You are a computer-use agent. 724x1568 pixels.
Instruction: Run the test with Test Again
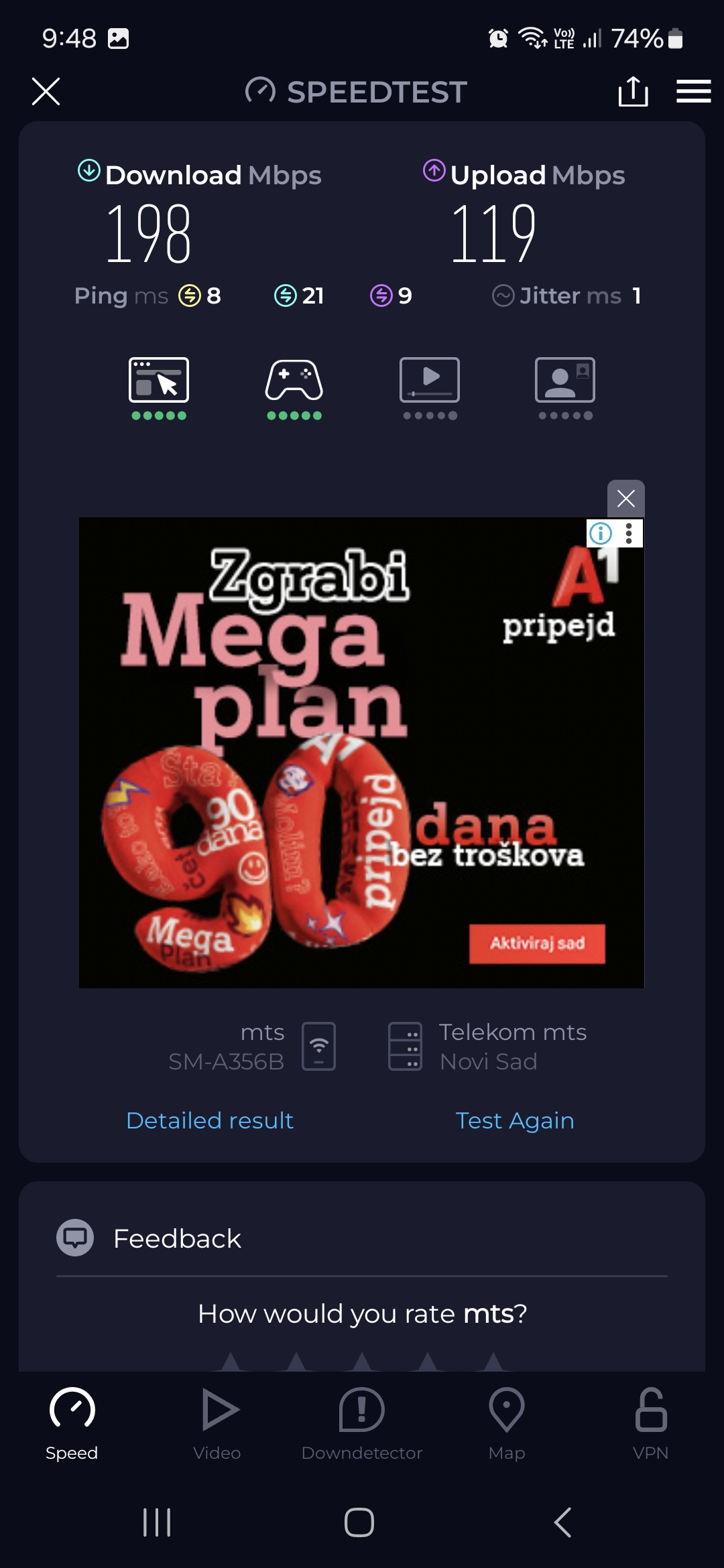[514, 1120]
